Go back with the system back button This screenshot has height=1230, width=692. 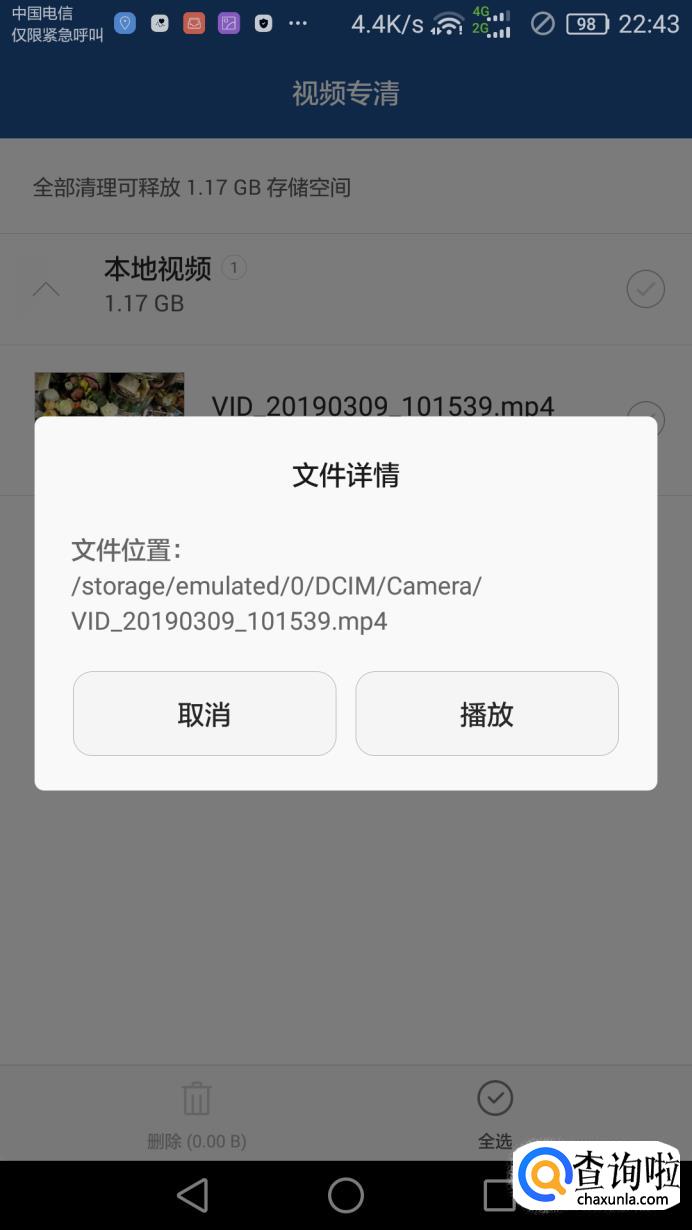pyautogui.click(x=191, y=1195)
